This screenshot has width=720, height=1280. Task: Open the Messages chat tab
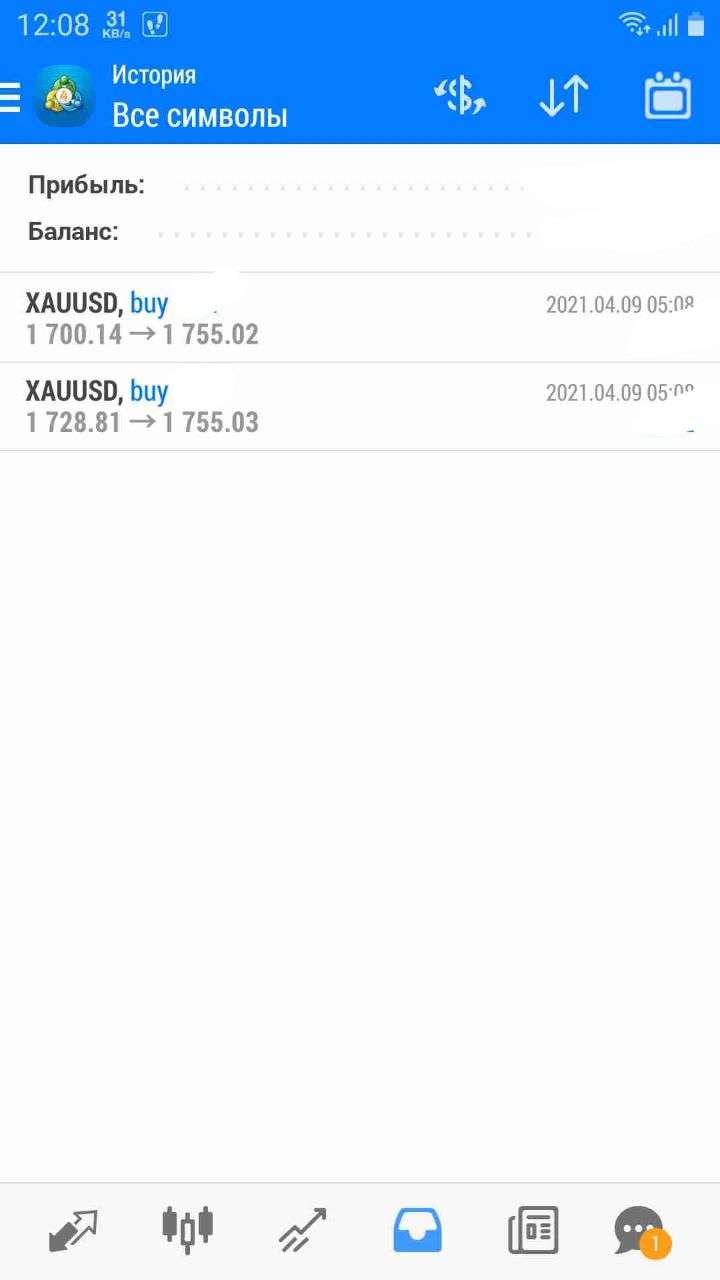(640, 1231)
